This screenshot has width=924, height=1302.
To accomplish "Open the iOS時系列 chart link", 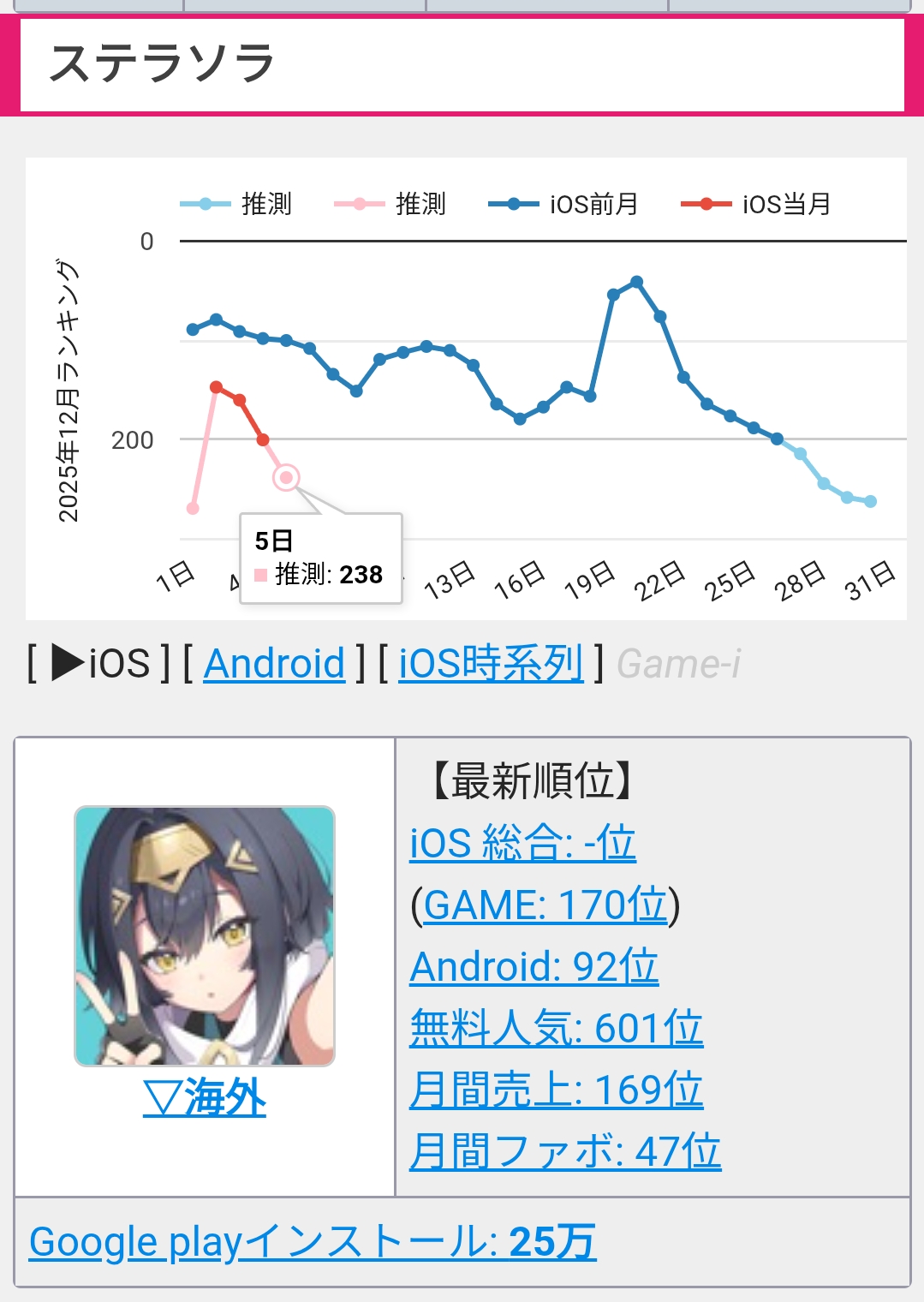I will (x=491, y=664).
